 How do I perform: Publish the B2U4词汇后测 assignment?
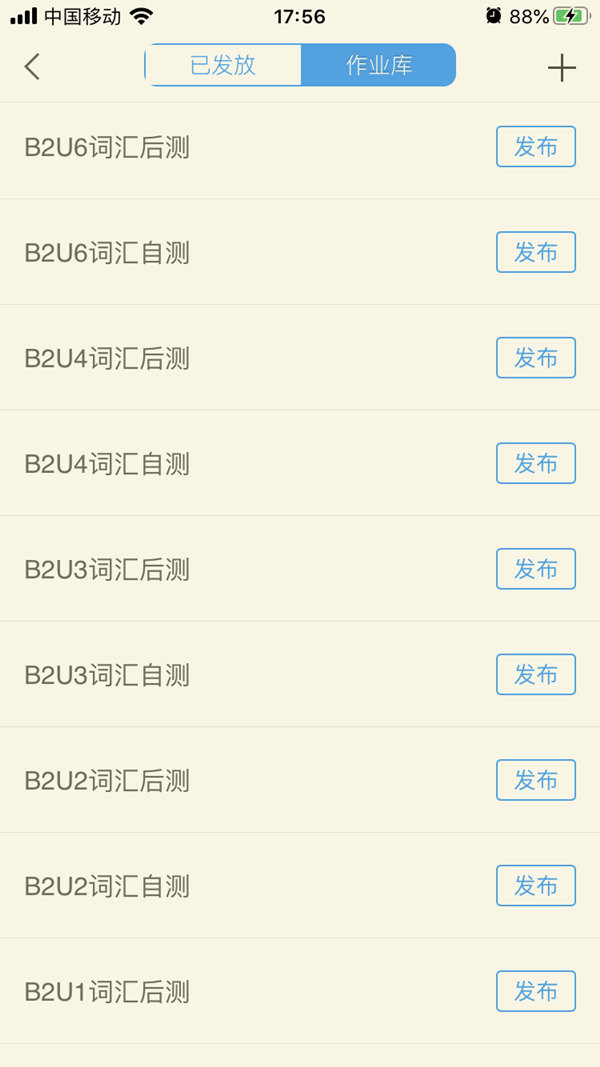click(x=536, y=357)
